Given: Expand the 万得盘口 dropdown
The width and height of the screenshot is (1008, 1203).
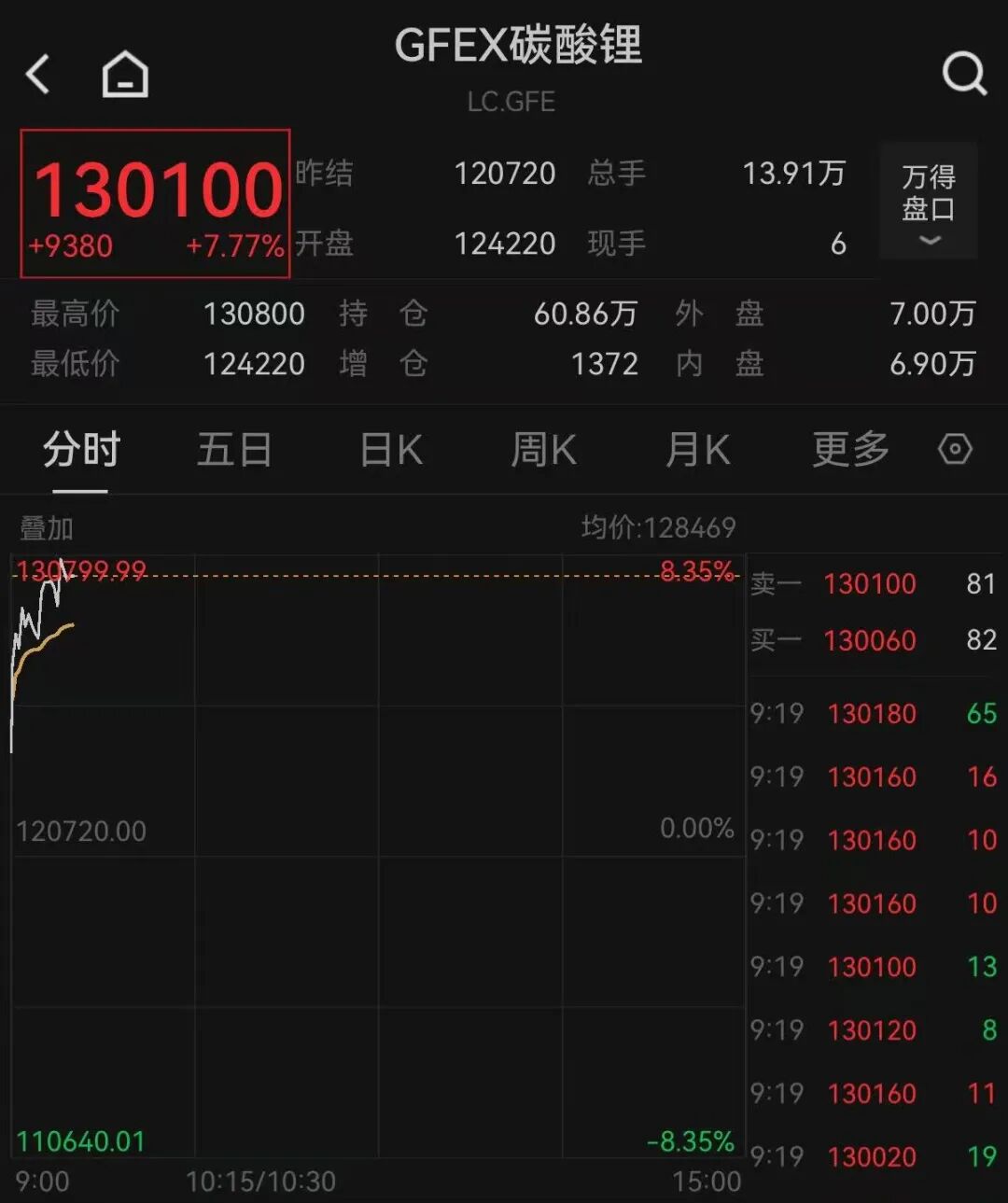Looking at the screenshot, I should (x=928, y=201).
